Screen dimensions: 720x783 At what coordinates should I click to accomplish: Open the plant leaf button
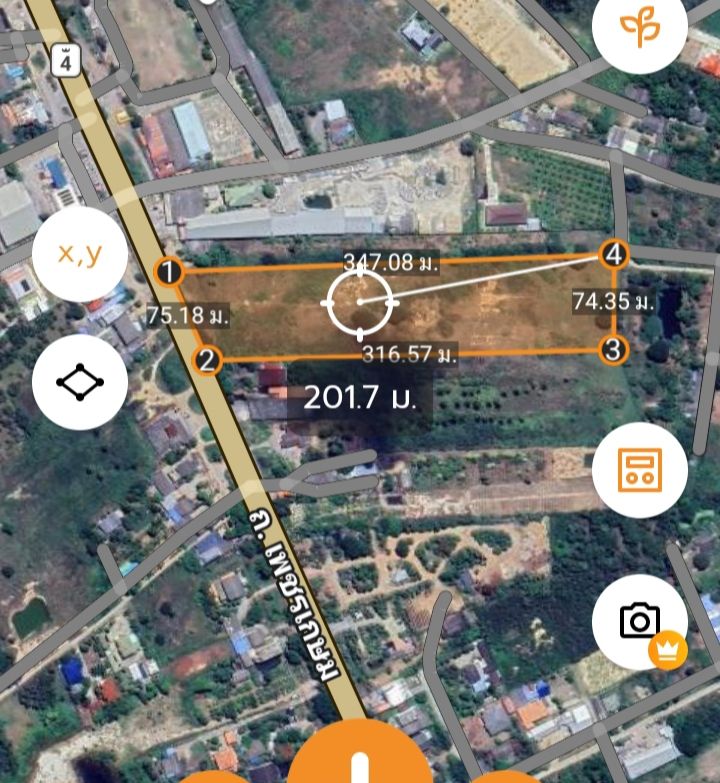click(639, 27)
